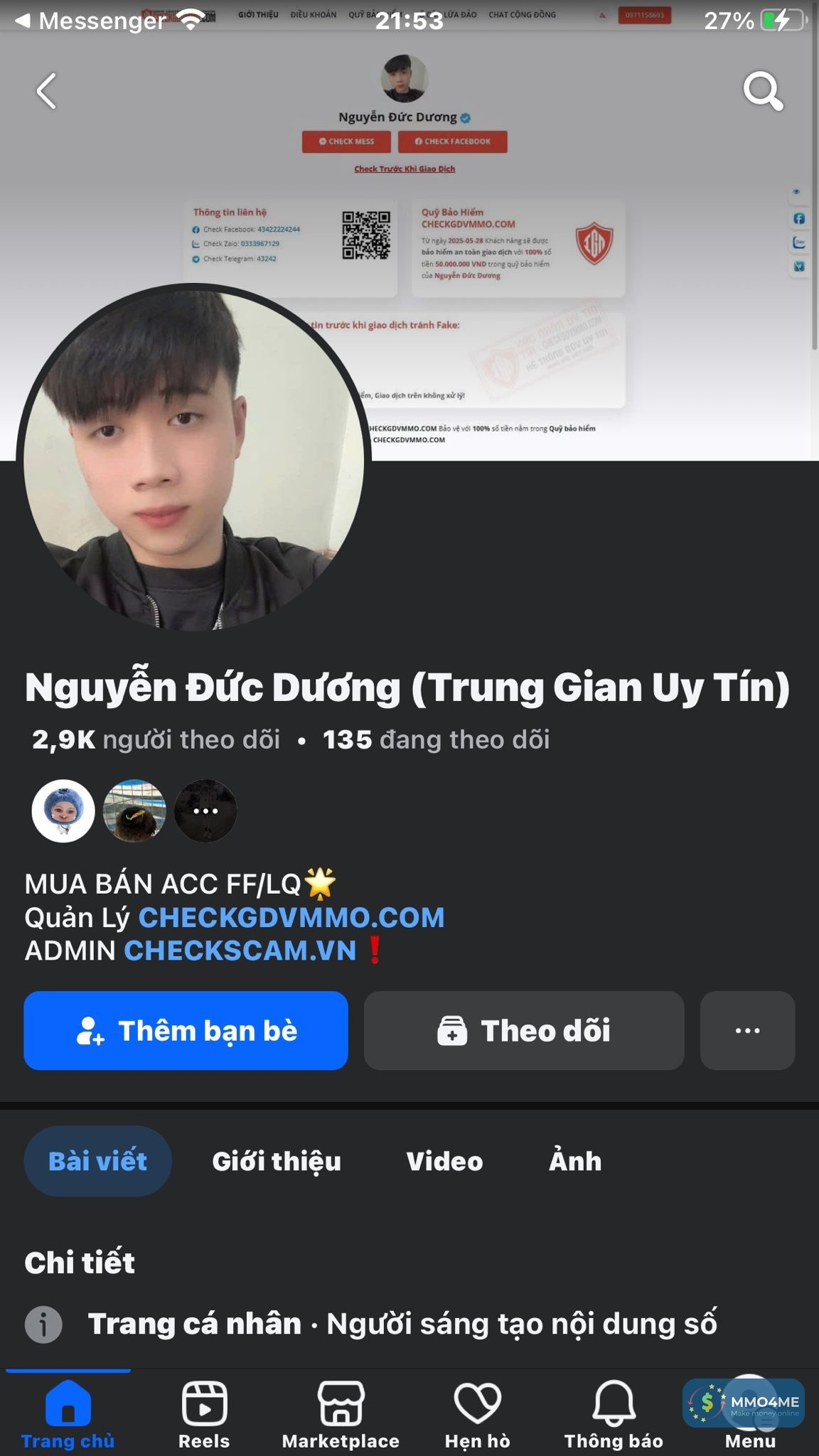Open the cover photo

569,284
